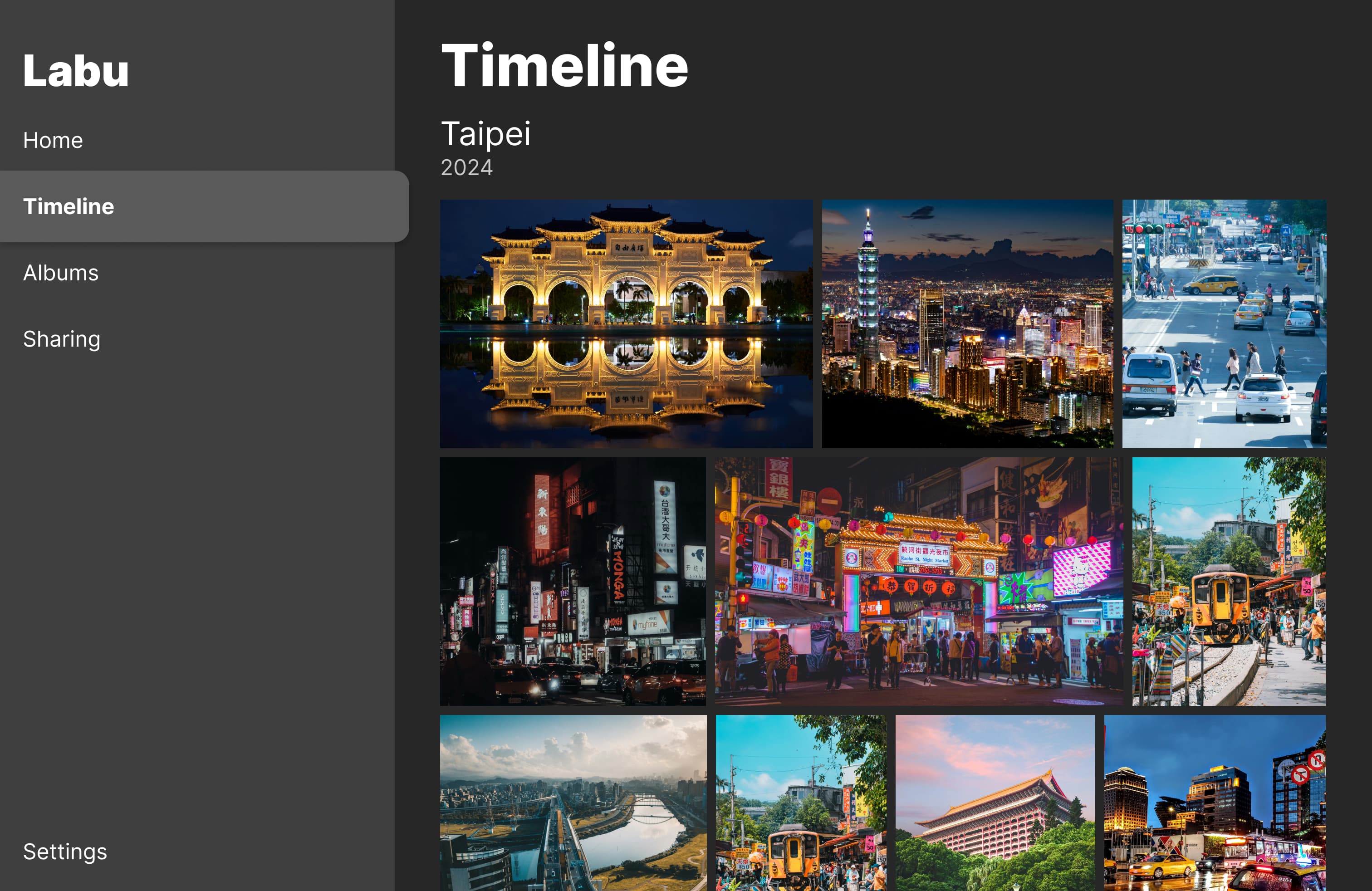Switch to the Albums section
Viewport: 1372px width, 891px height.
(60, 273)
